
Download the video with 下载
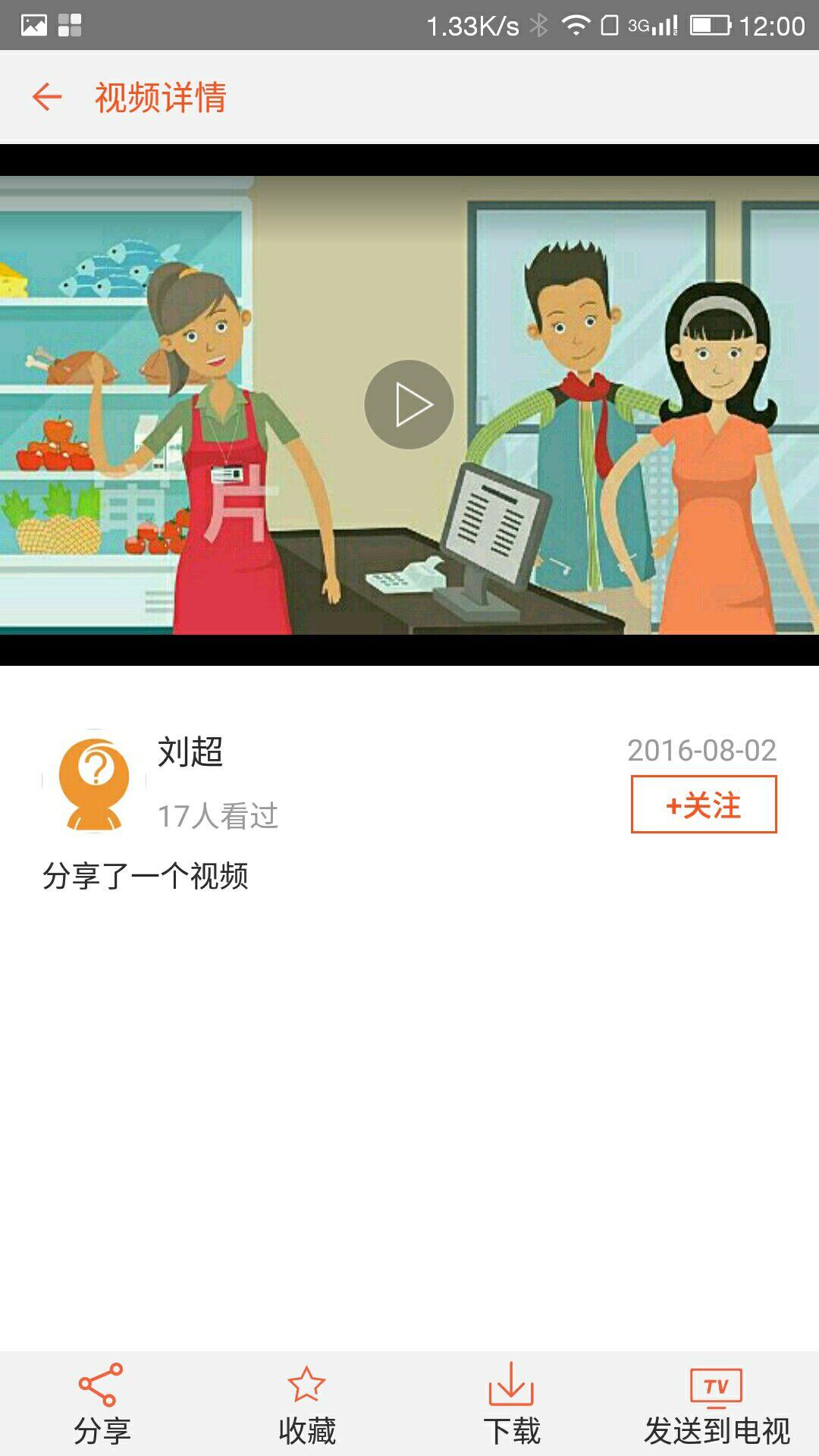pos(511,1404)
